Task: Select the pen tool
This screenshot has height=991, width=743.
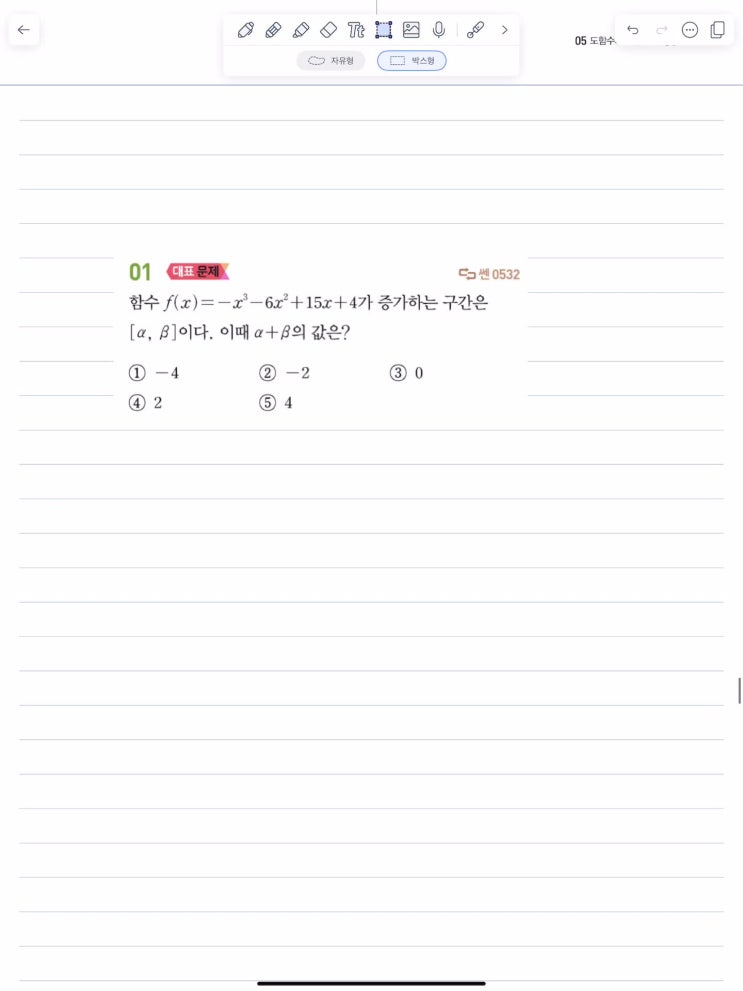Action: point(246,30)
